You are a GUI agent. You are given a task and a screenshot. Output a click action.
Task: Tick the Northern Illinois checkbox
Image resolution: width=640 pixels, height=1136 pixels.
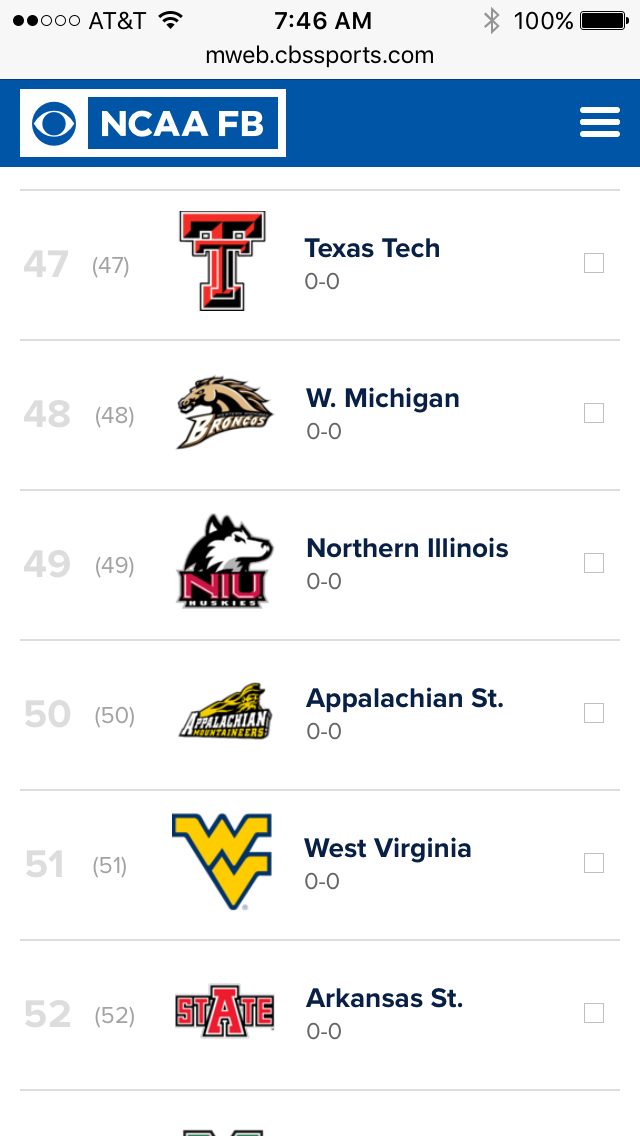594,563
